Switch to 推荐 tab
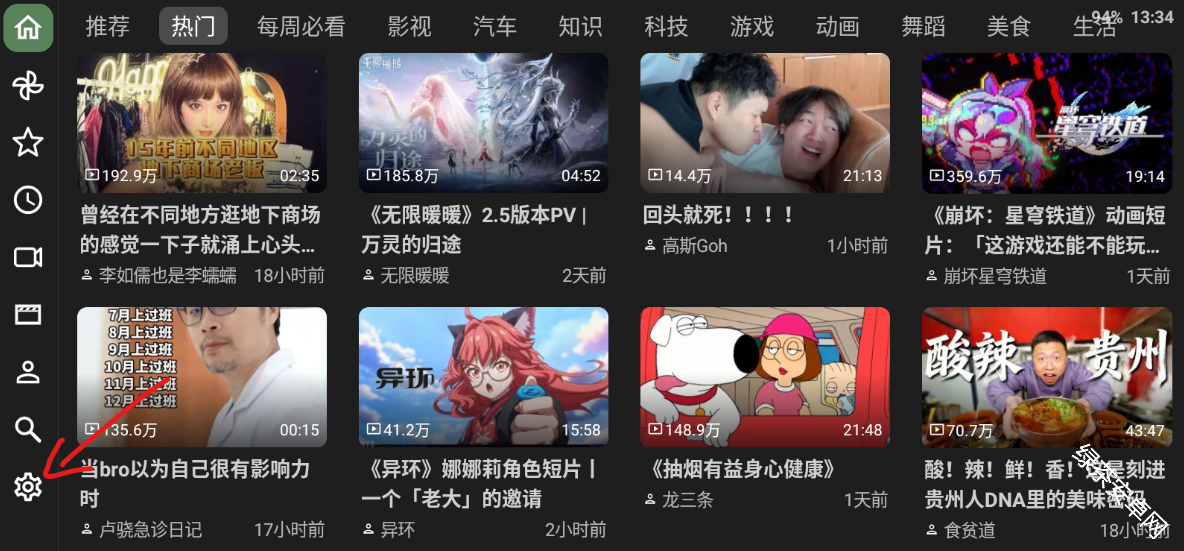Viewport: 1184px width, 551px height. point(107,26)
